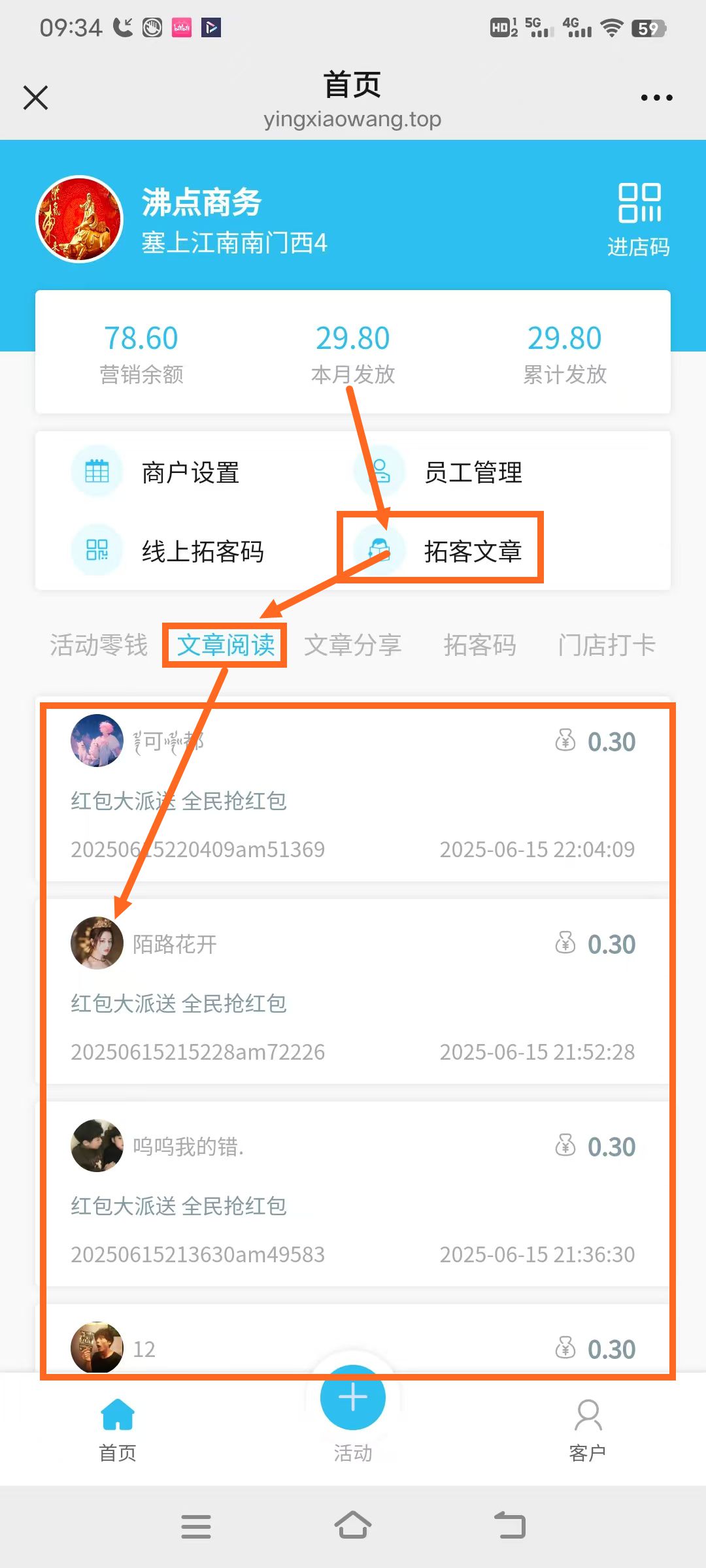Viewport: 706px width, 1568px height.
Task: Go back with system back button
Action: point(510,1526)
